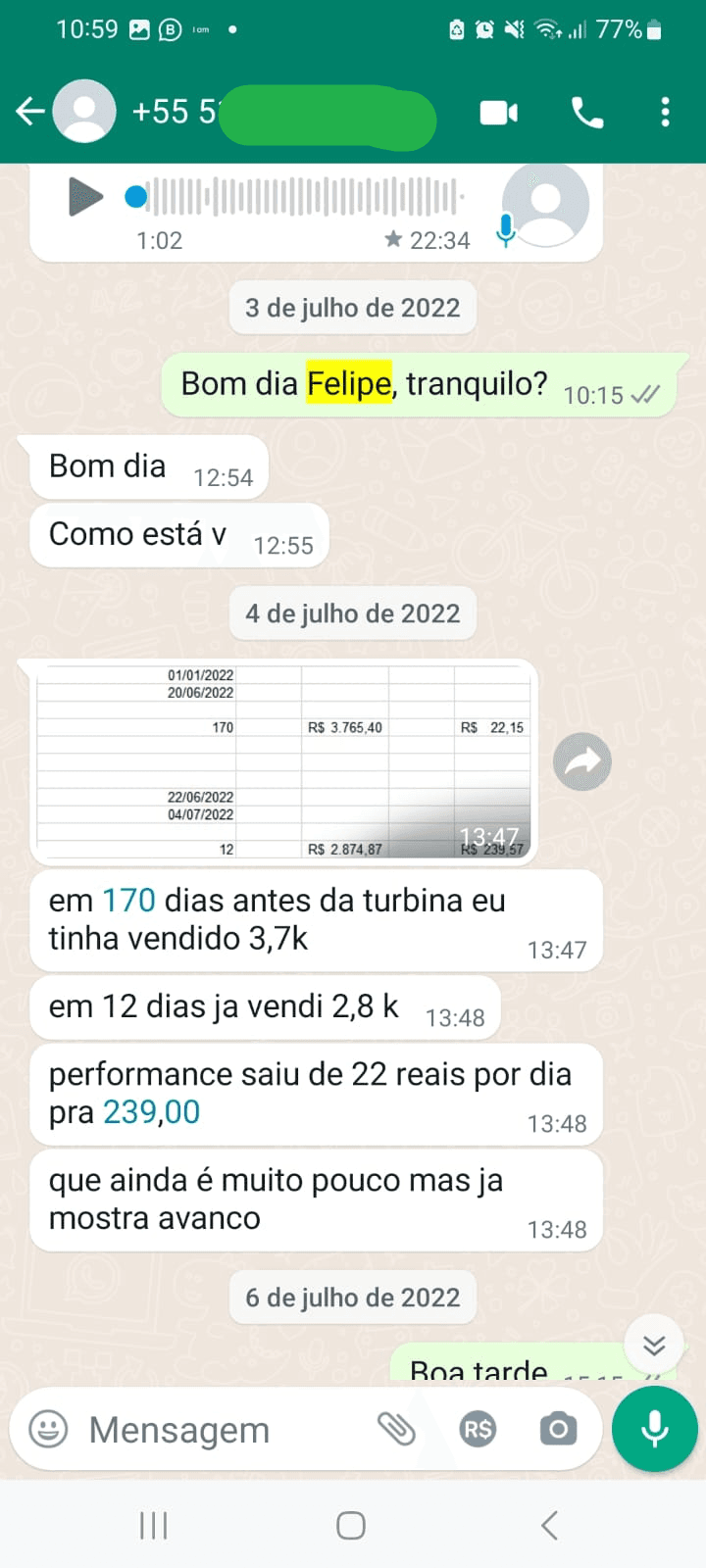Open recent apps from the navigation bar
This screenshot has width=706, height=1568.
(x=154, y=1525)
